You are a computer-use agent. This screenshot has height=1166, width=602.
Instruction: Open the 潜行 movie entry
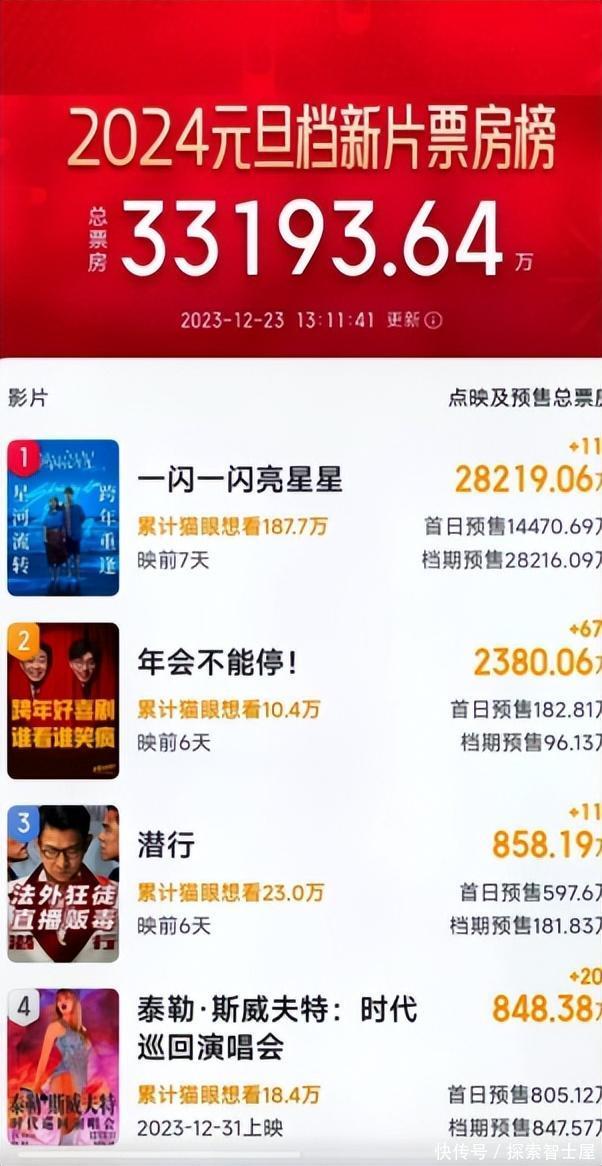[x=166, y=845]
